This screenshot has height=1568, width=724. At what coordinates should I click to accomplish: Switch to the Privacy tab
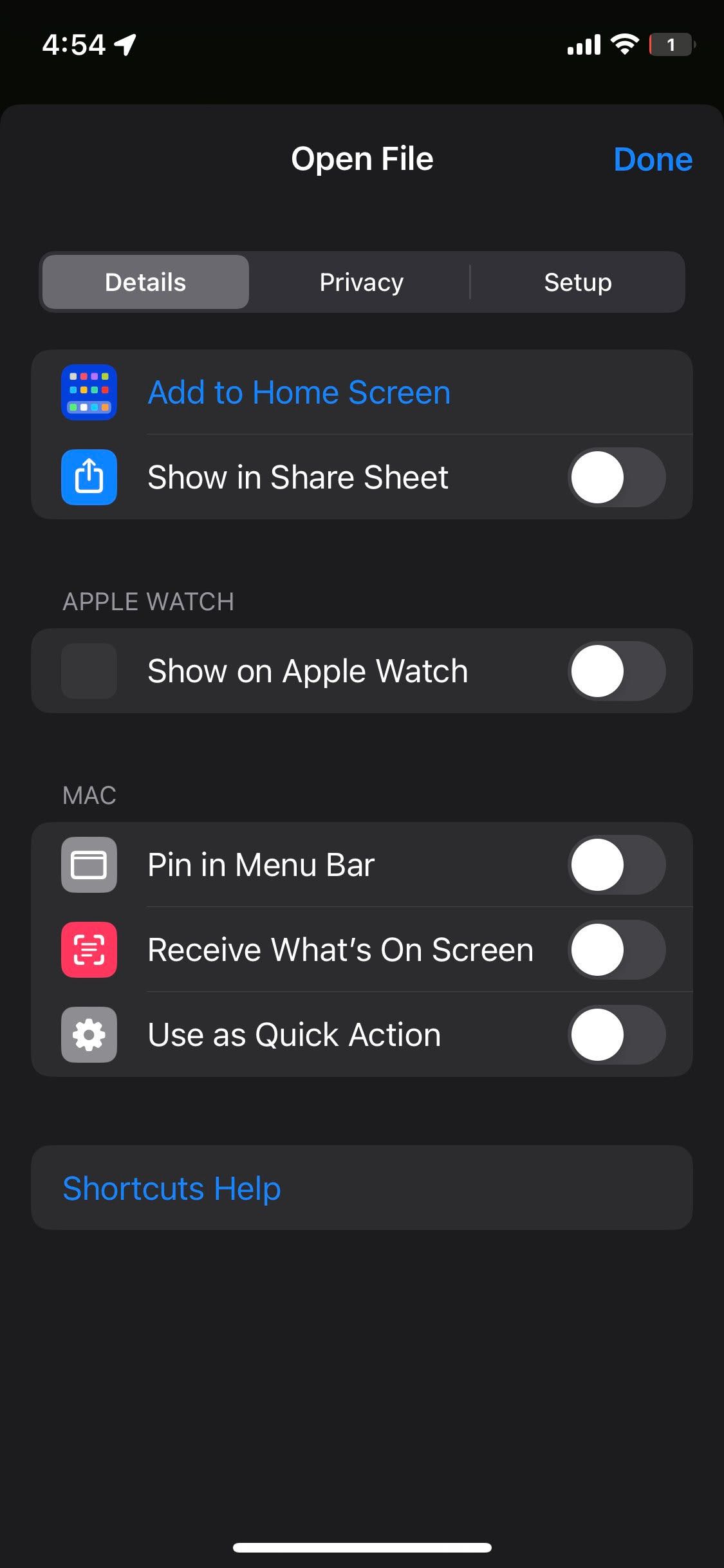coord(361,282)
